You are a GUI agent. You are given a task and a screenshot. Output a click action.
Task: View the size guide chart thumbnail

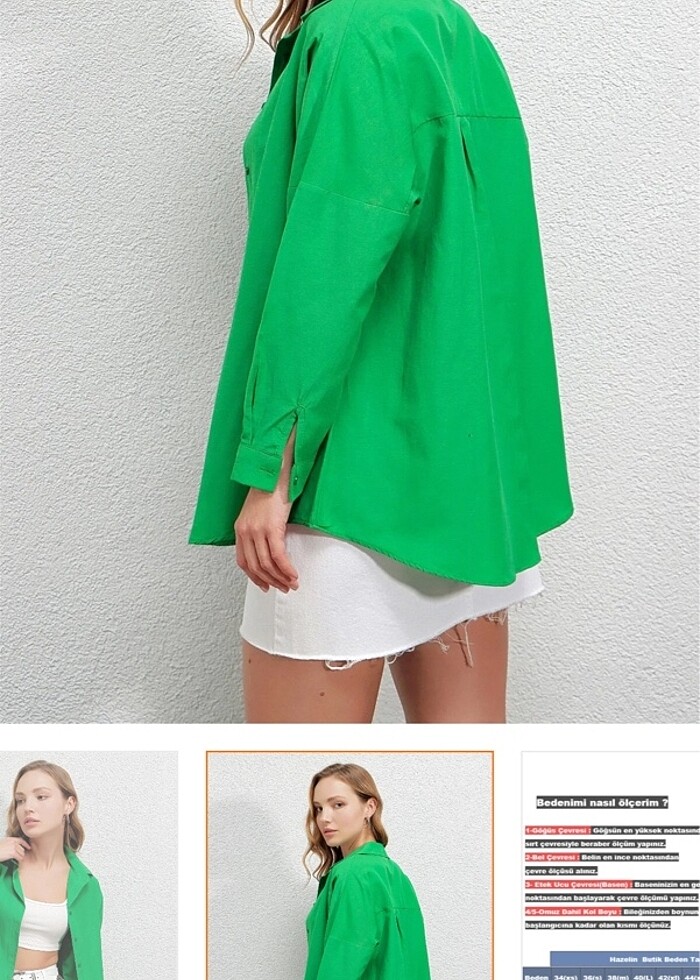pyautogui.click(x=611, y=866)
